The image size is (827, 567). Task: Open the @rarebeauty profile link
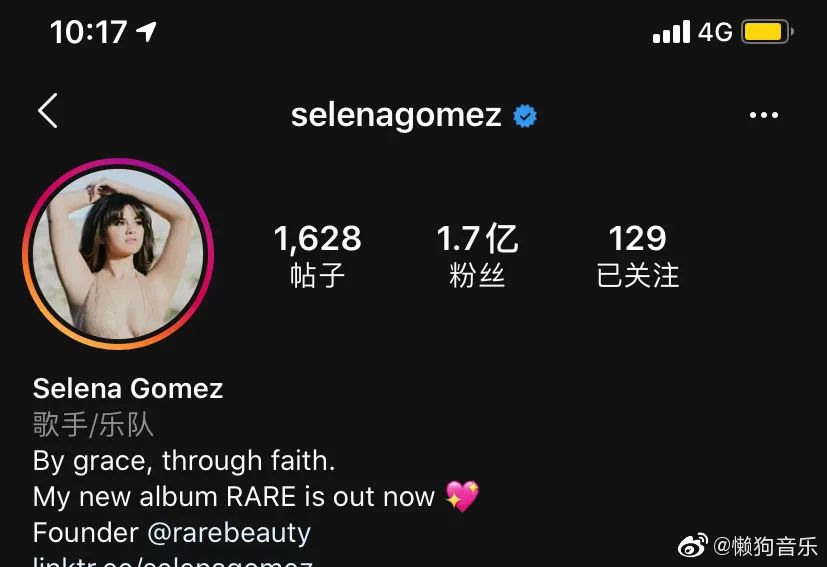[x=229, y=532]
